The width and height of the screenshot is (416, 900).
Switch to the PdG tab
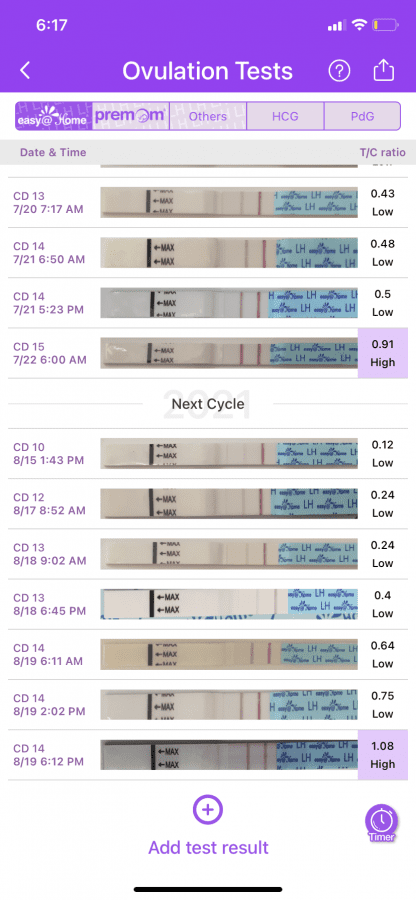[362, 117]
